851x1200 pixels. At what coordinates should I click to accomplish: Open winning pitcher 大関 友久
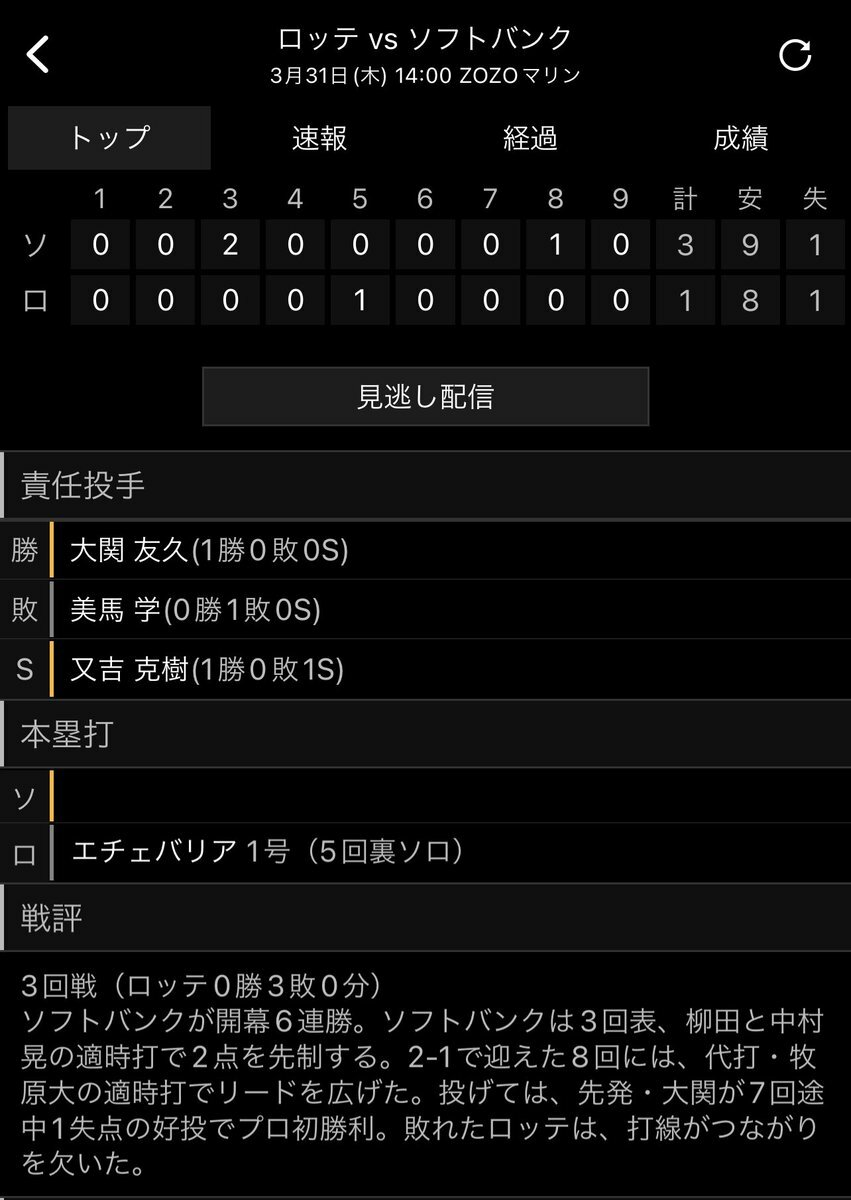coord(210,550)
